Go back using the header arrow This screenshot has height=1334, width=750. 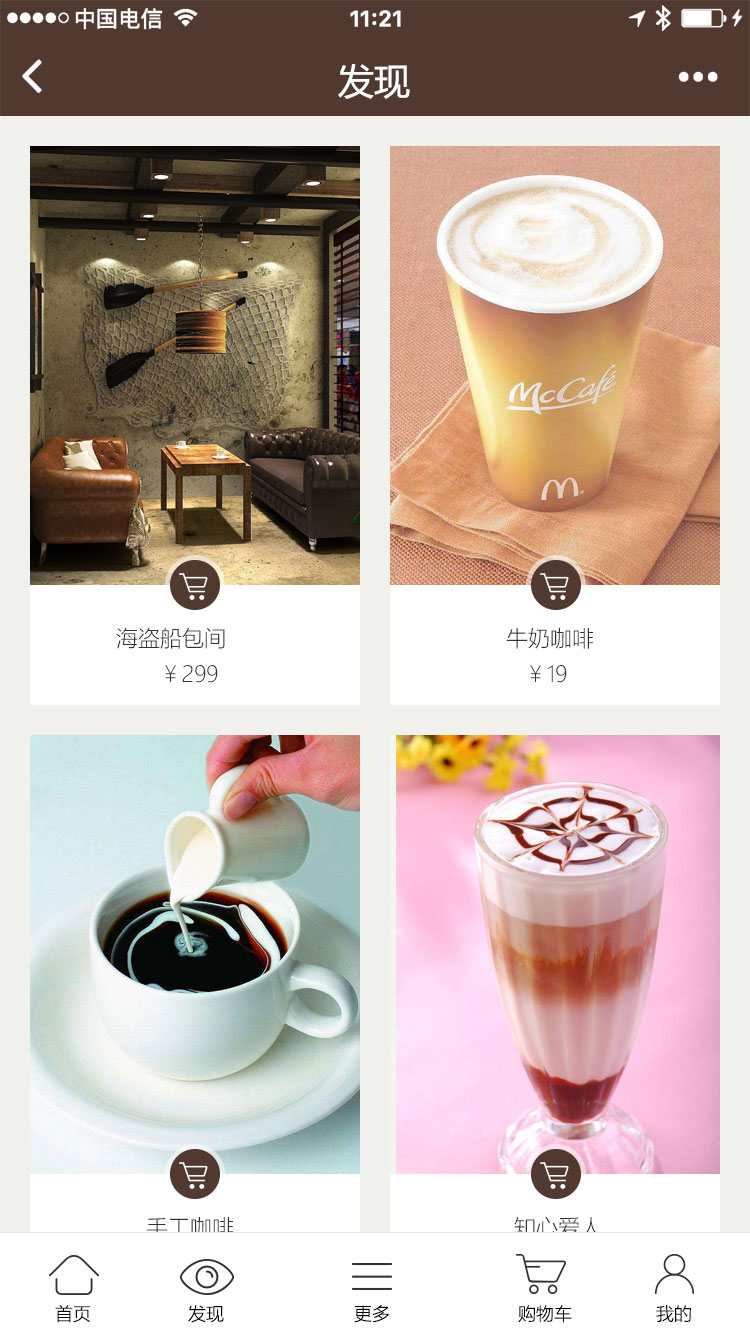coord(33,77)
